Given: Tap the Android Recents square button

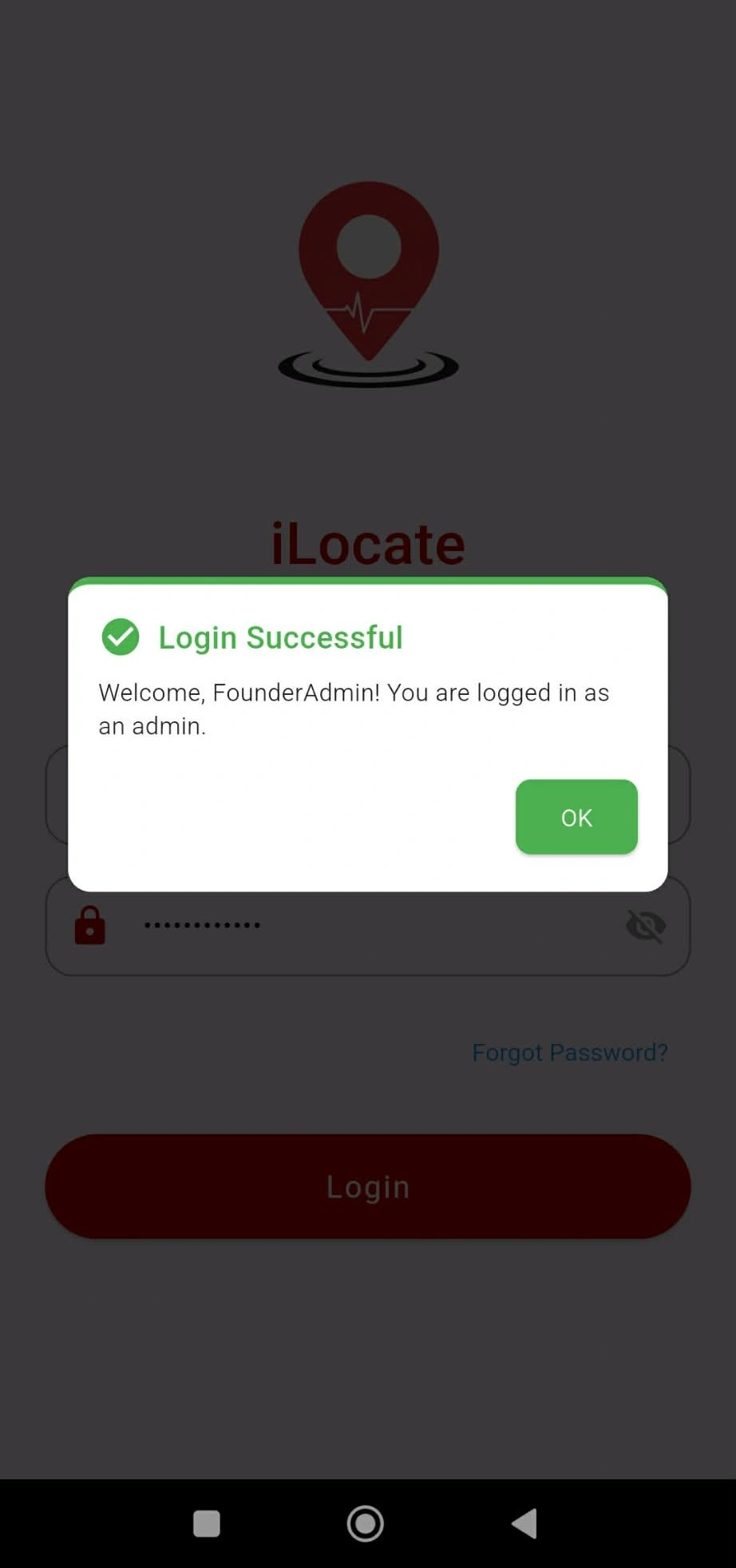Looking at the screenshot, I should (206, 1524).
